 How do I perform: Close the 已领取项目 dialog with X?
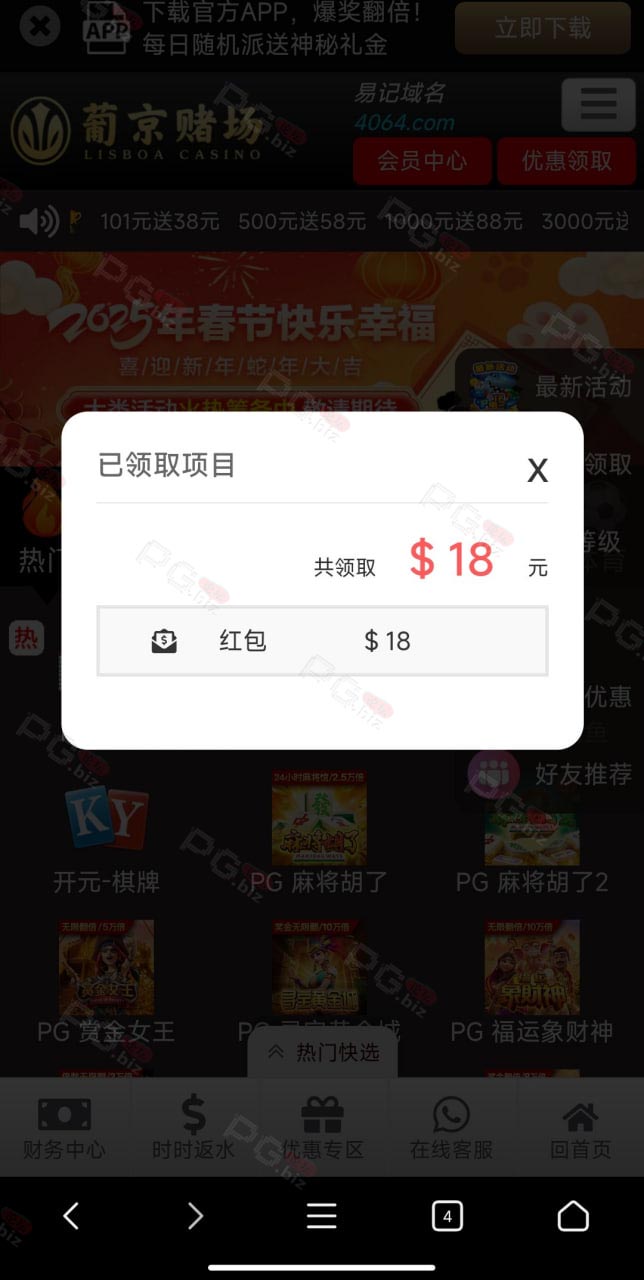coord(538,470)
